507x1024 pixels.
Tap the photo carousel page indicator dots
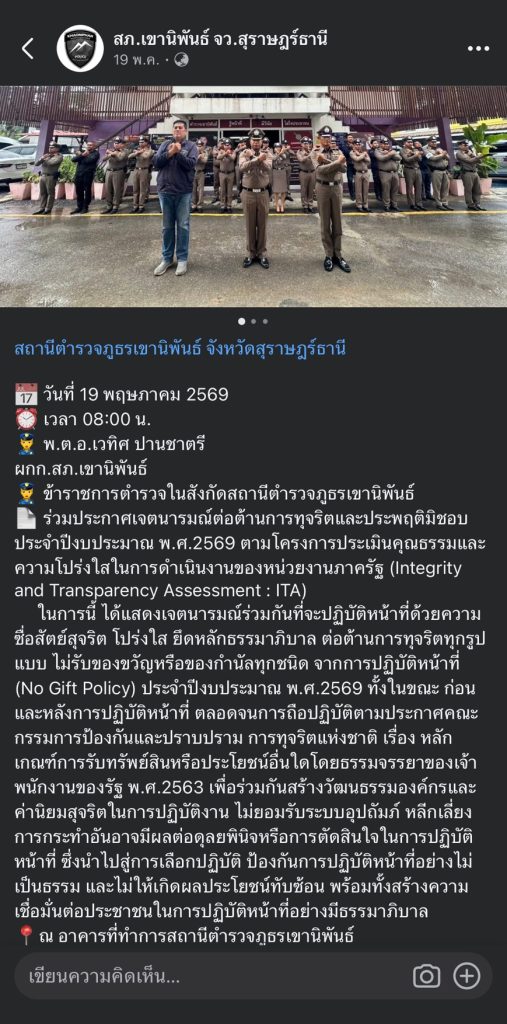[254, 321]
